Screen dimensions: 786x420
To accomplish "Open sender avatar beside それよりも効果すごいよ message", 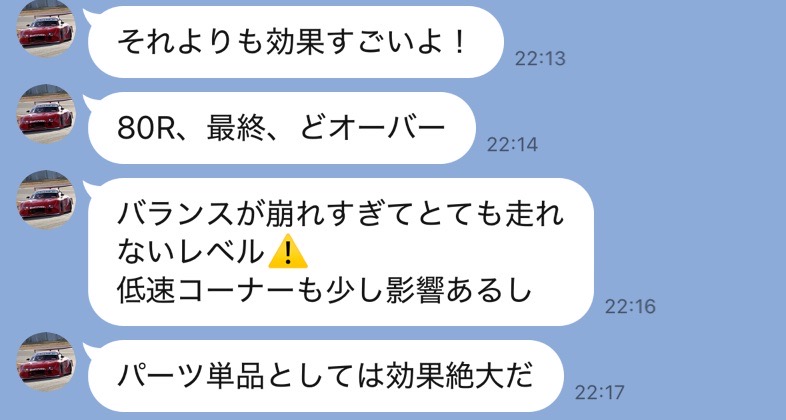I will pyautogui.click(x=46, y=28).
